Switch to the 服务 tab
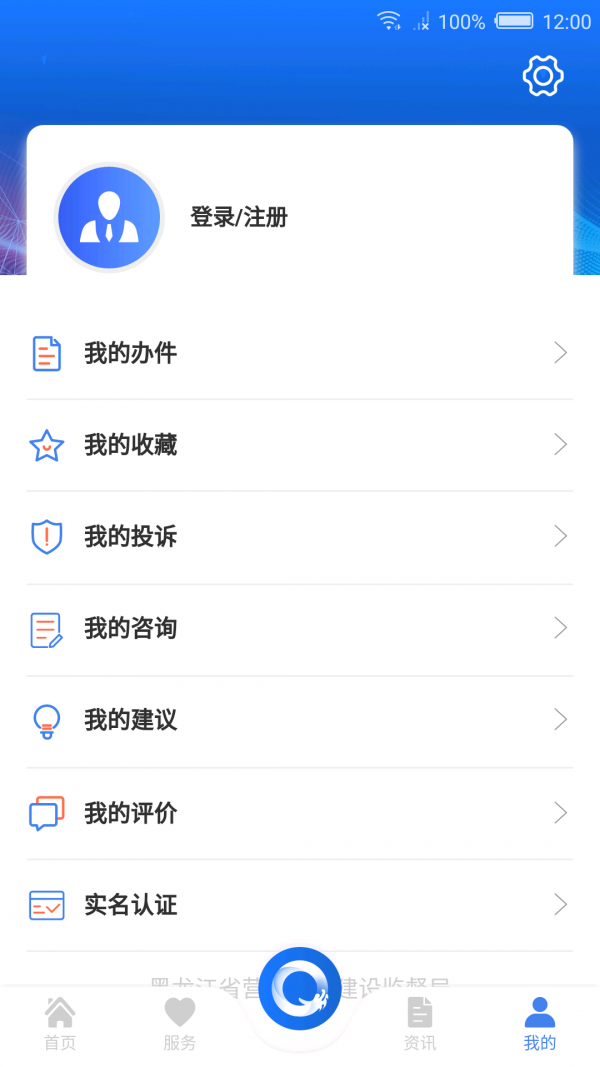This screenshot has height=1067, width=600. pos(180,1024)
